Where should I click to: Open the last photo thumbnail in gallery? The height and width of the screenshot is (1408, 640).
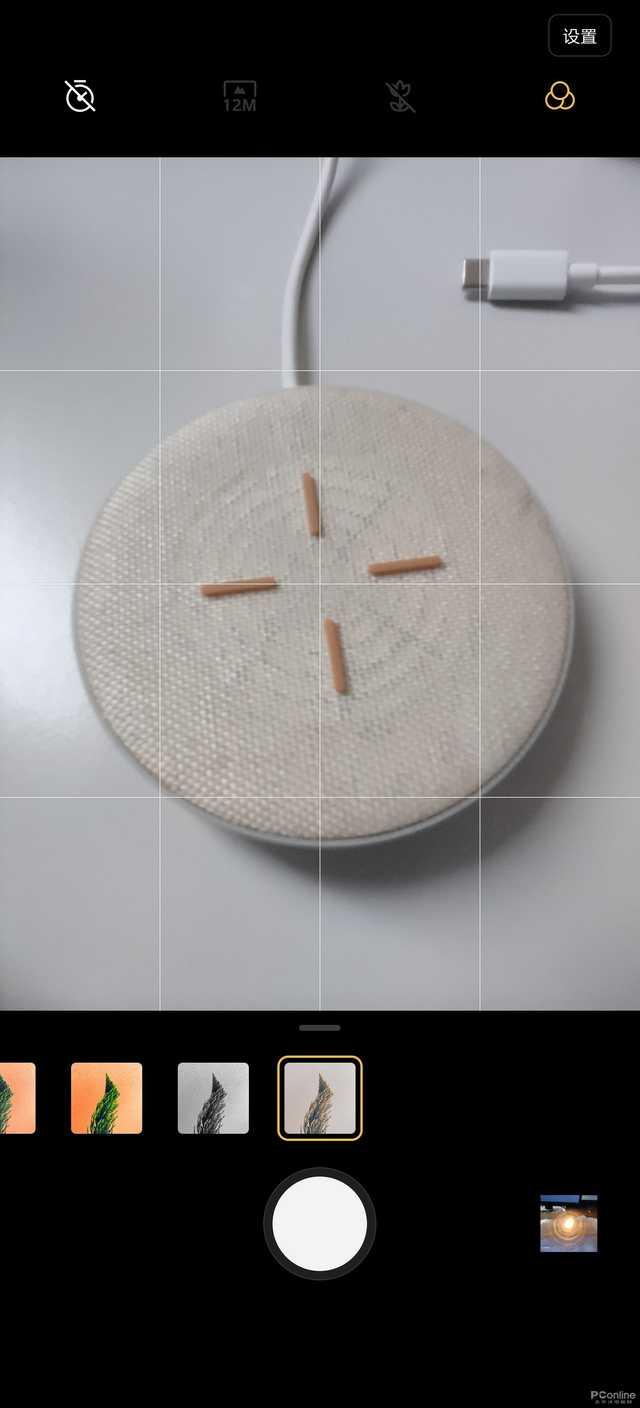click(568, 1223)
